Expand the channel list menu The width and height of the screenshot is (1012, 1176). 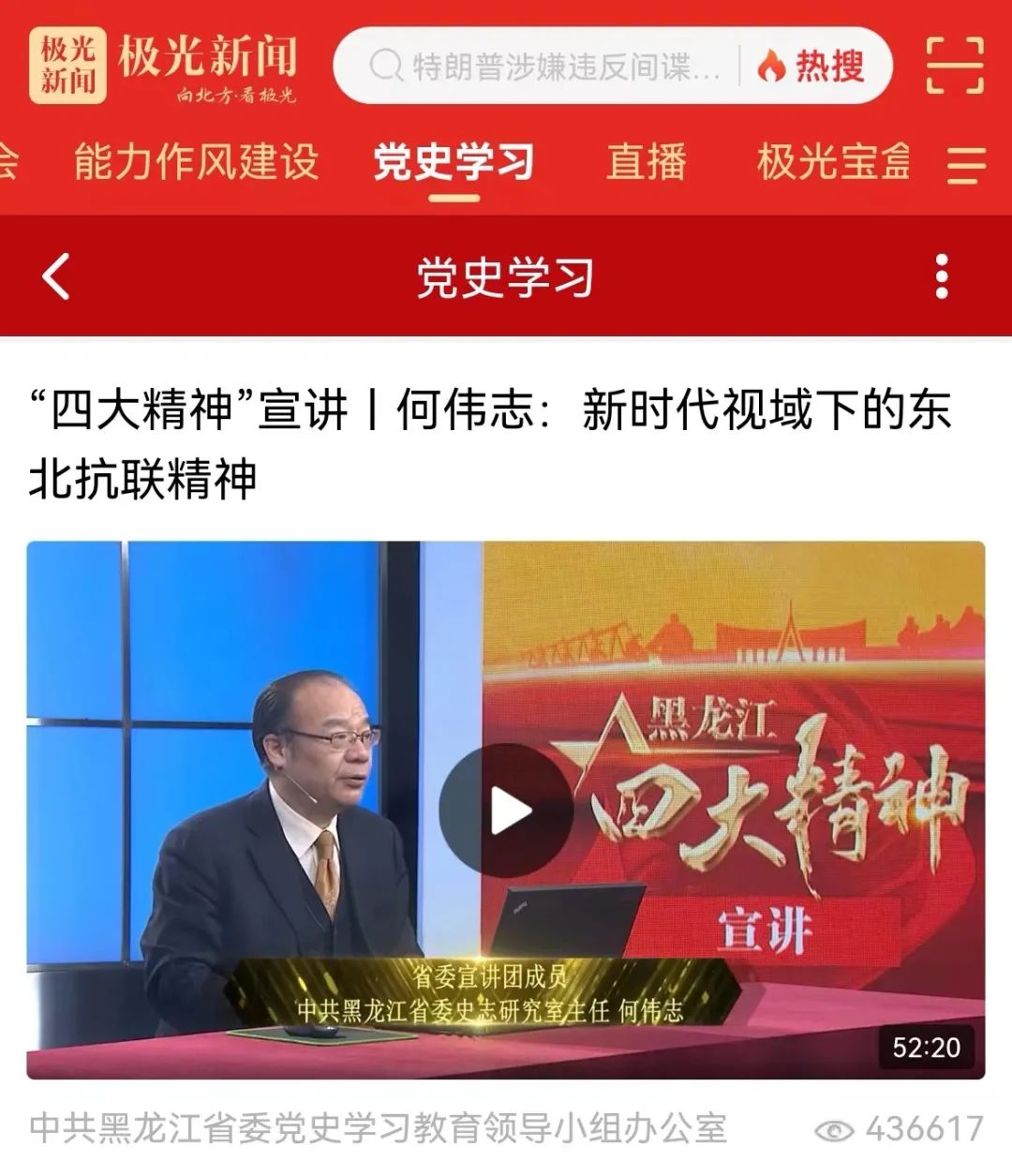click(966, 165)
